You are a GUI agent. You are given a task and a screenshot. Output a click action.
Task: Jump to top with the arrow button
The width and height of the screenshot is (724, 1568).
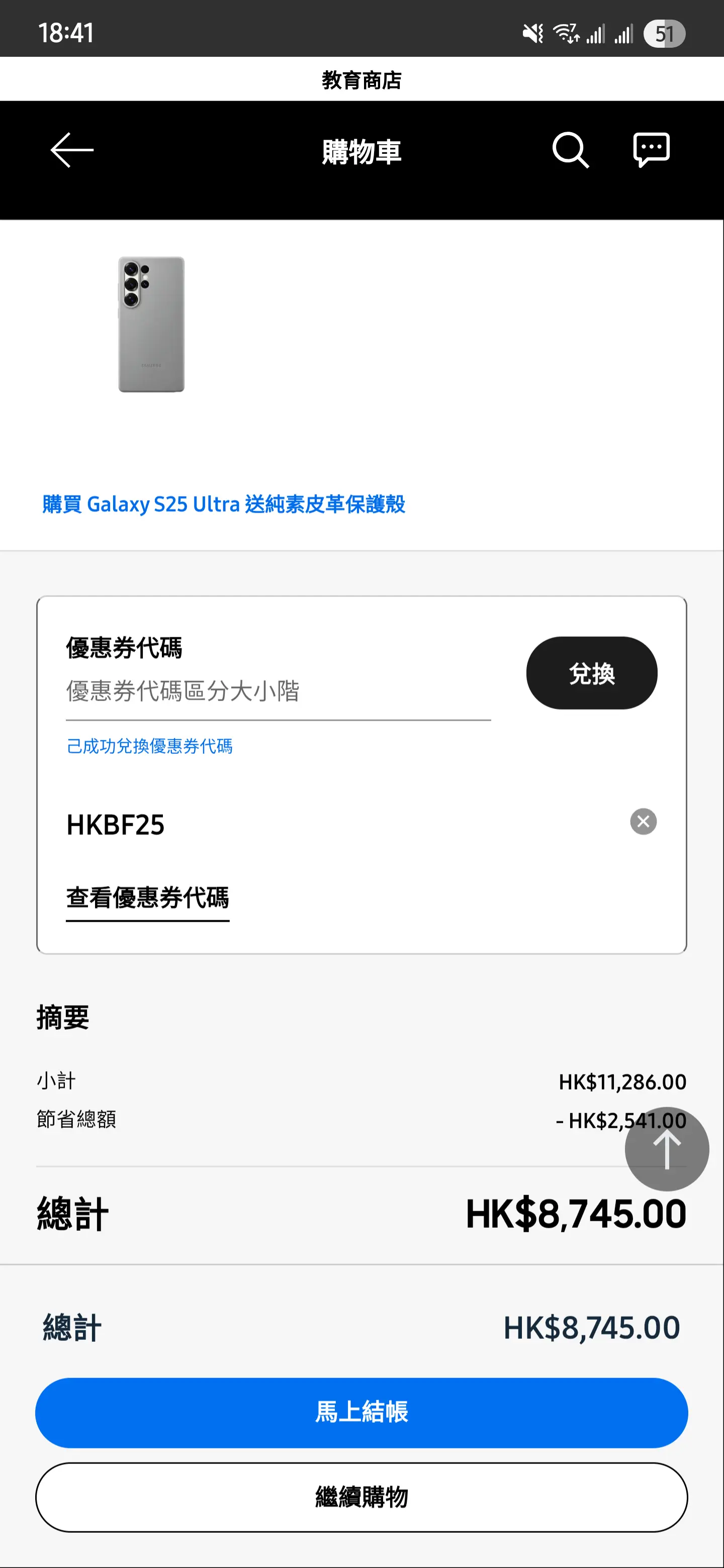(667, 1149)
